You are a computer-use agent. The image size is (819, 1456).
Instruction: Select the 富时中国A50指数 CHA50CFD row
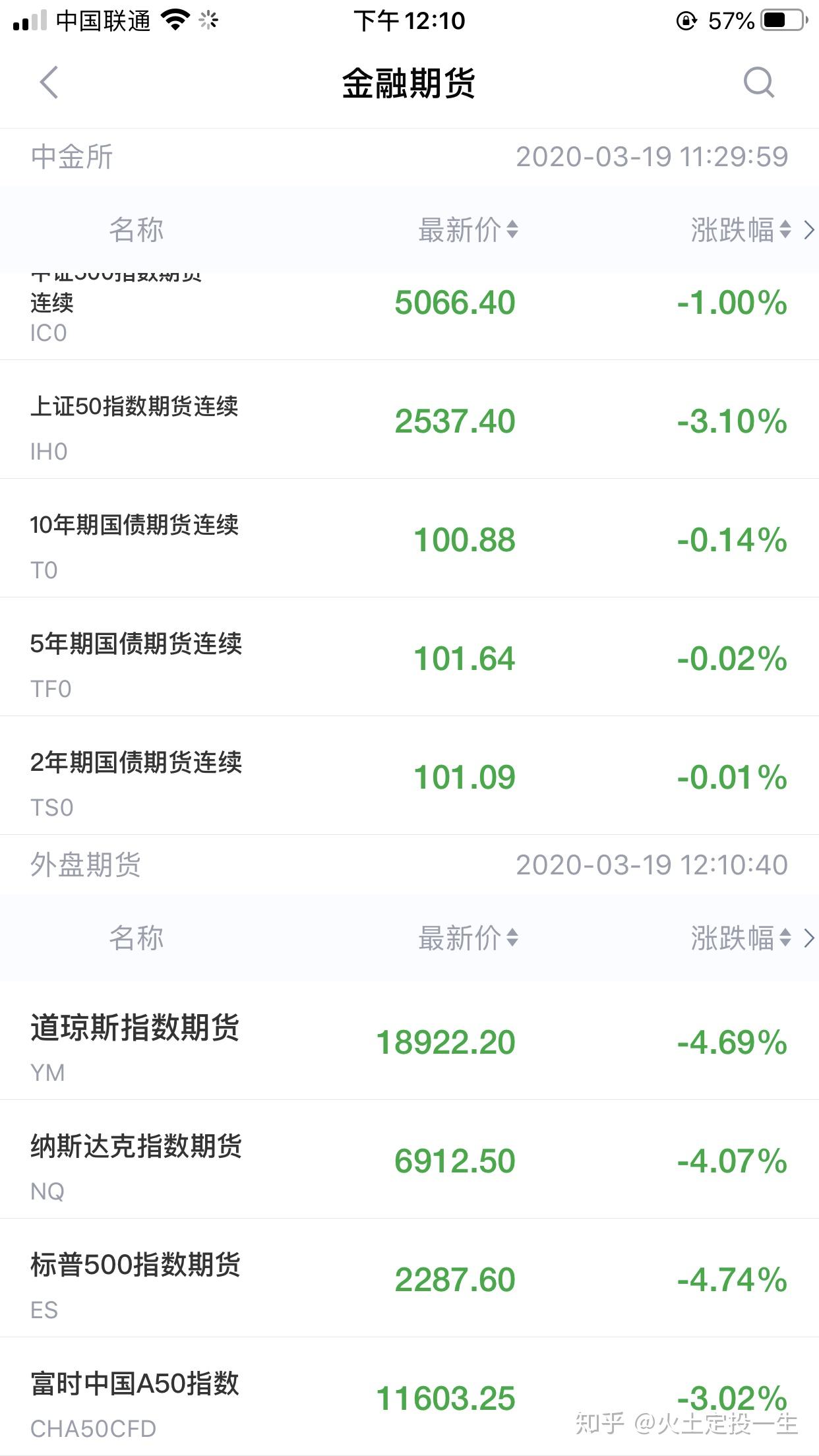(409, 1397)
